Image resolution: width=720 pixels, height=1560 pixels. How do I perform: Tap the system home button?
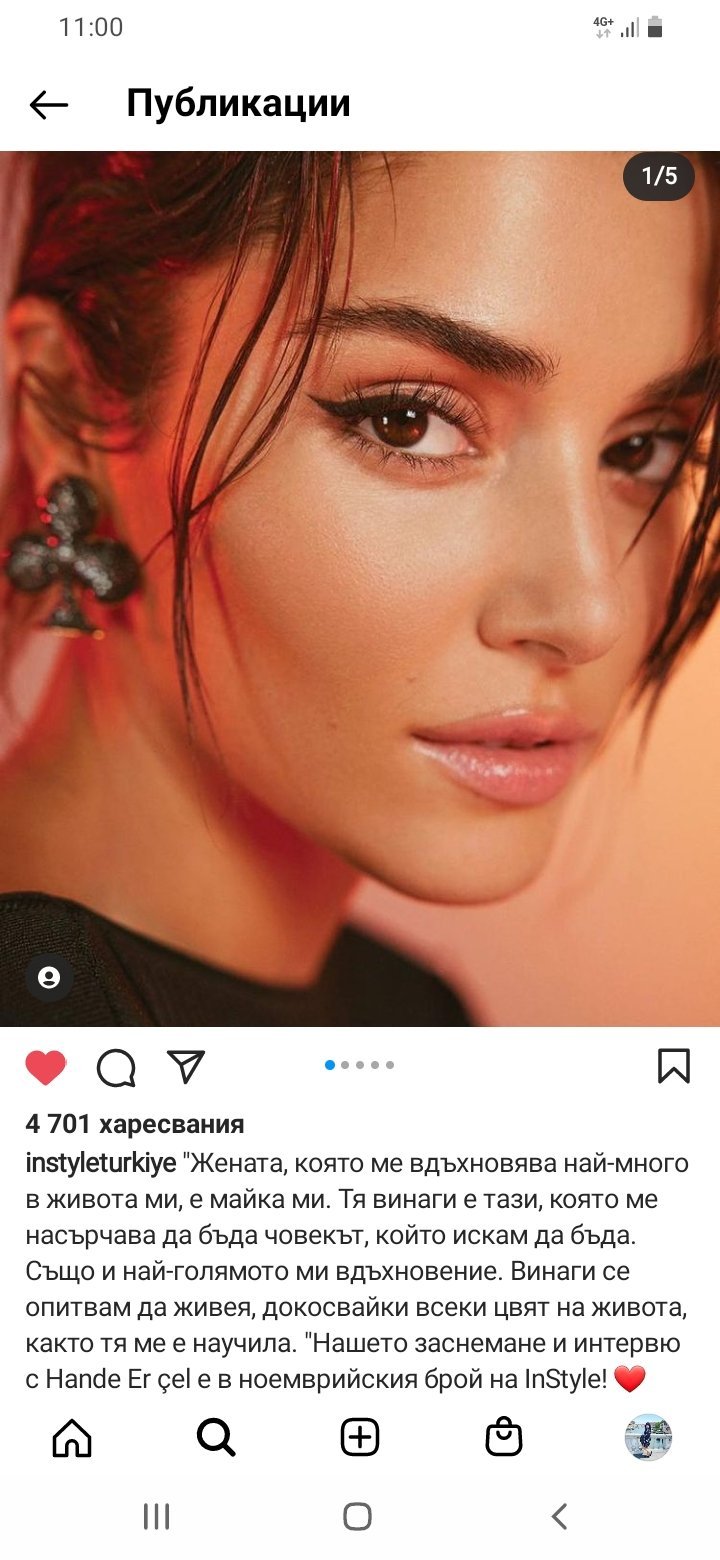coord(358,1517)
